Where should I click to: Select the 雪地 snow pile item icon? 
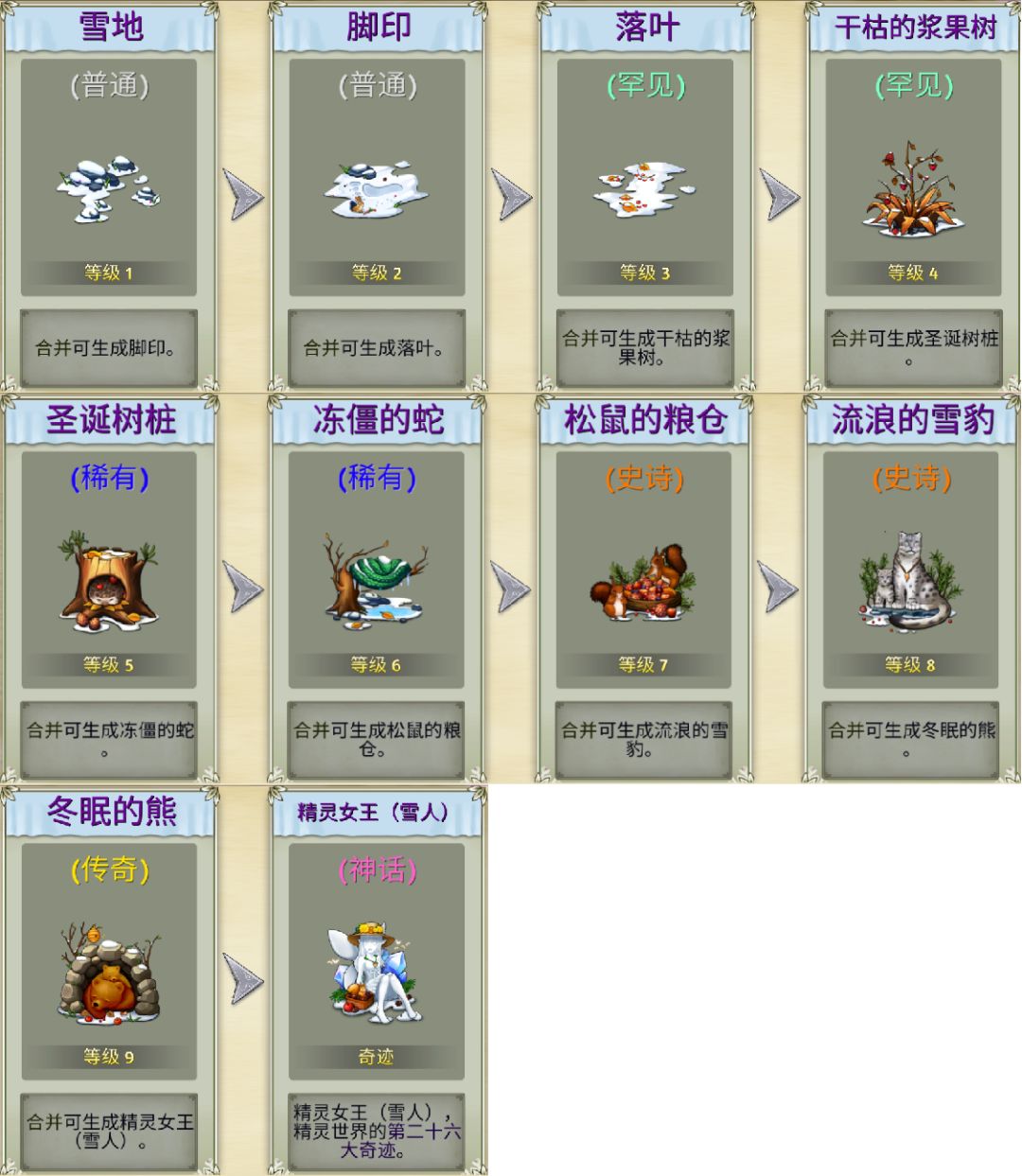(x=106, y=189)
